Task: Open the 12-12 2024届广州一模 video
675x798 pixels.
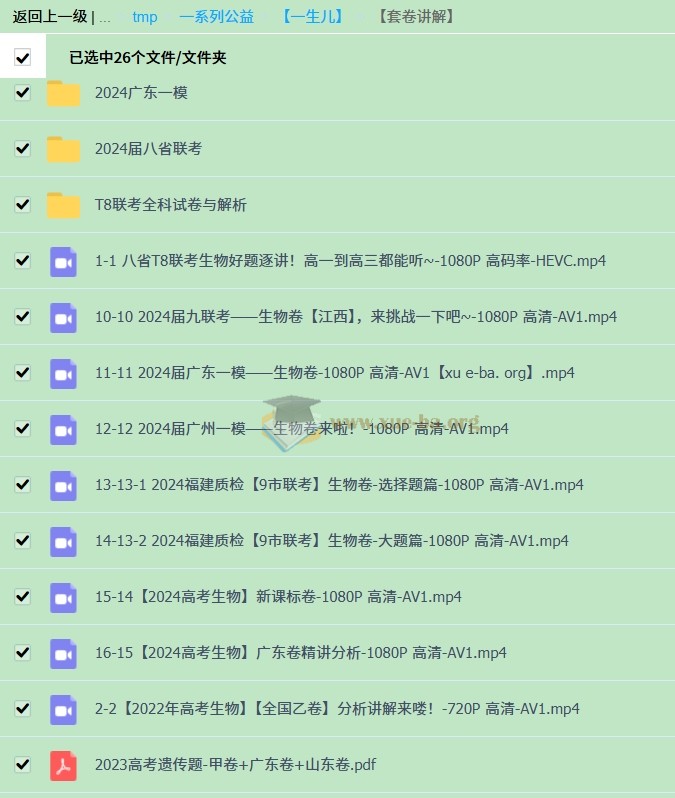Action: pyautogui.click(x=301, y=429)
